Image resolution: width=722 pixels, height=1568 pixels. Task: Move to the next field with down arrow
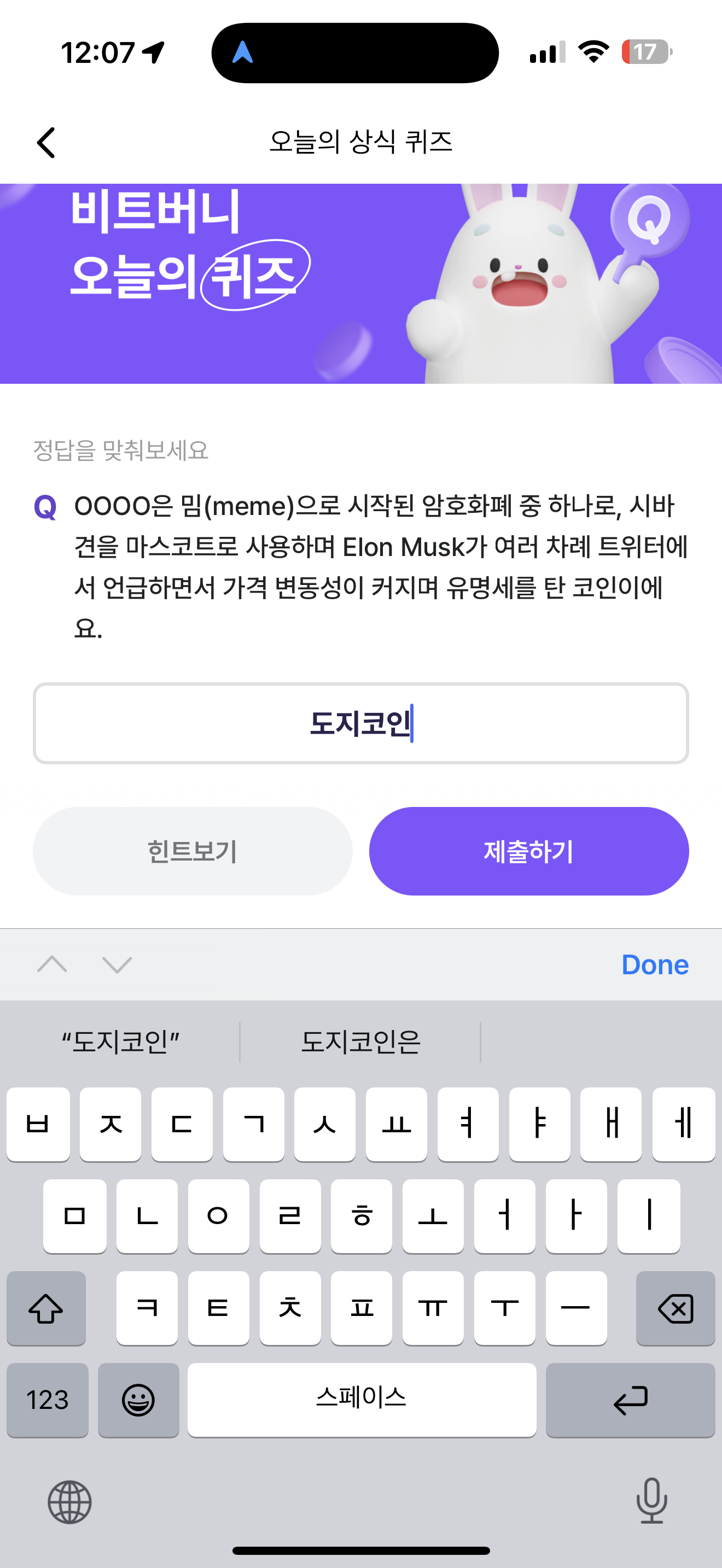click(x=117, y=964)
